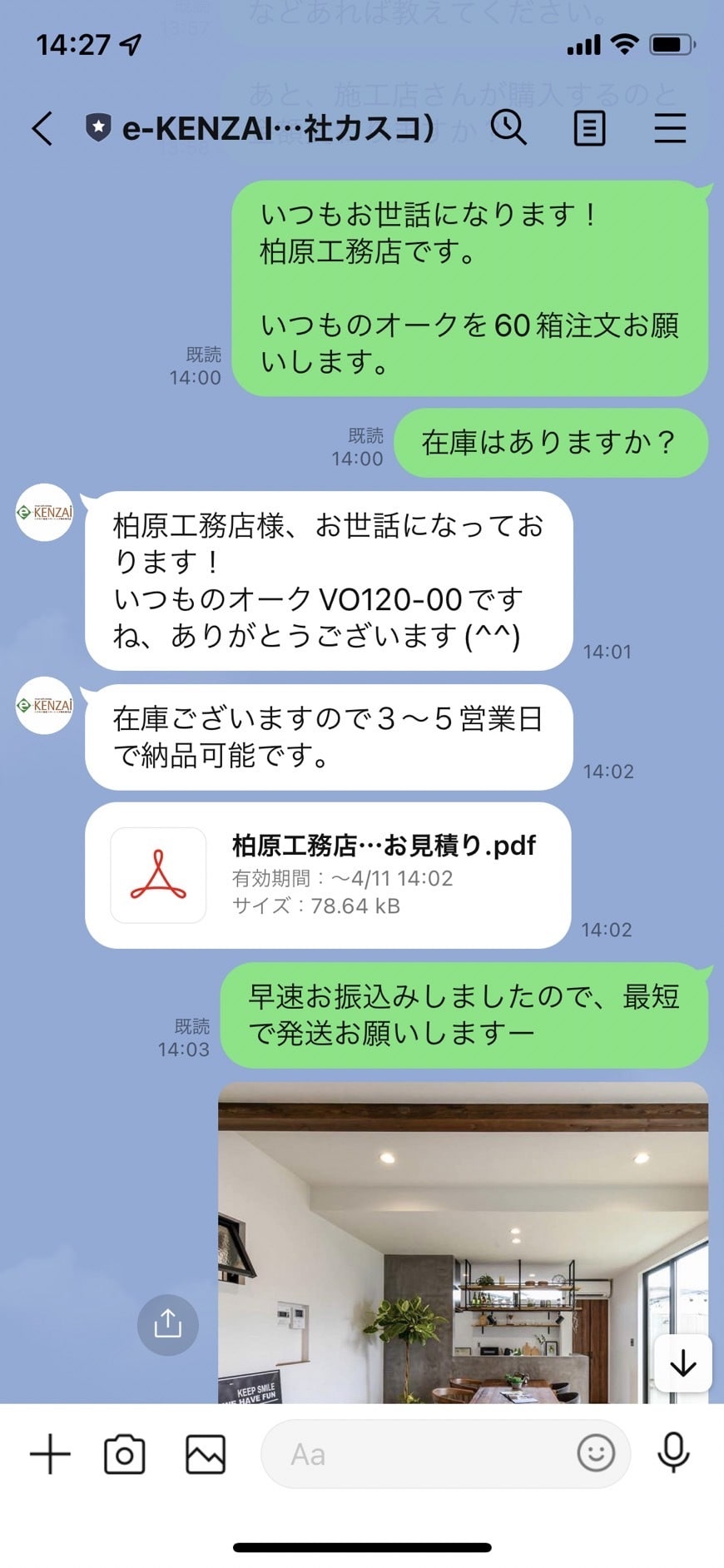This screenshot has width=724, height=1568.
Task: Go back to the chat list
Action: coord(42,128)
